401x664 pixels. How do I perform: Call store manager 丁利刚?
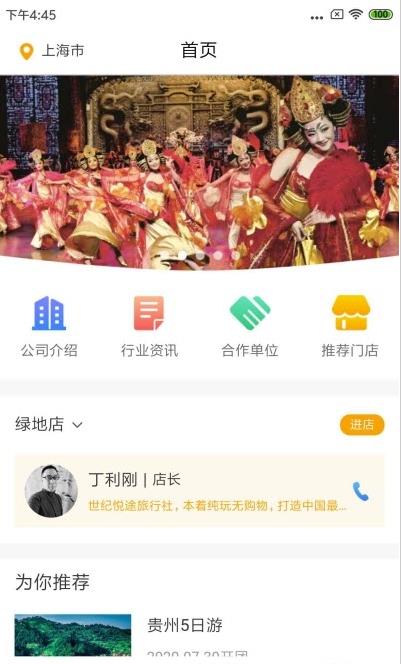click(x=360, y=492)
